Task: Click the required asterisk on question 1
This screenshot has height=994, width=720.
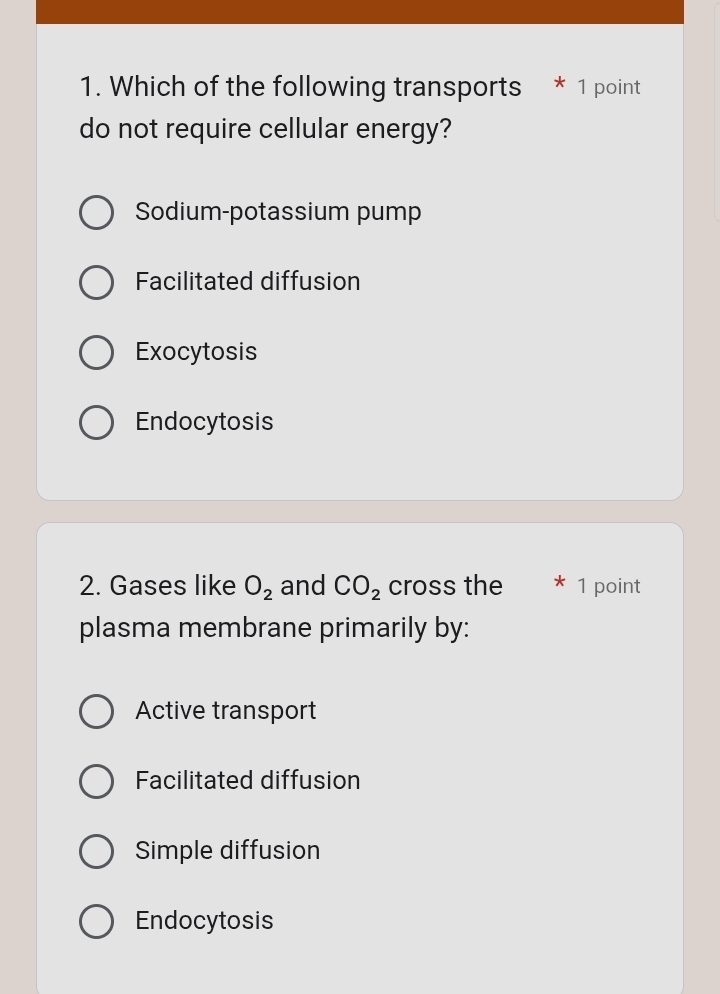Action: (x=559, y=87)
